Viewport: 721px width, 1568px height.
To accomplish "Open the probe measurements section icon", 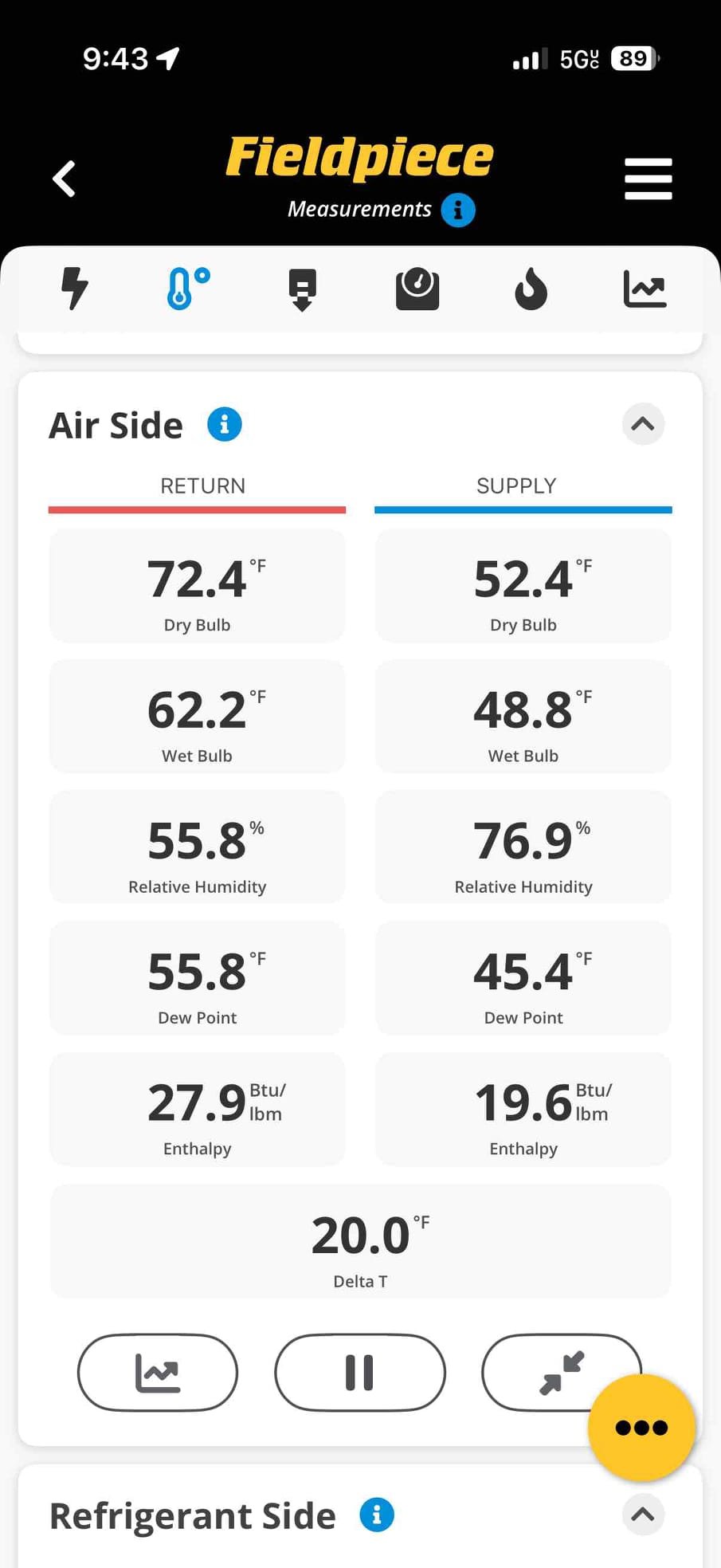I will tap(302, 289).
